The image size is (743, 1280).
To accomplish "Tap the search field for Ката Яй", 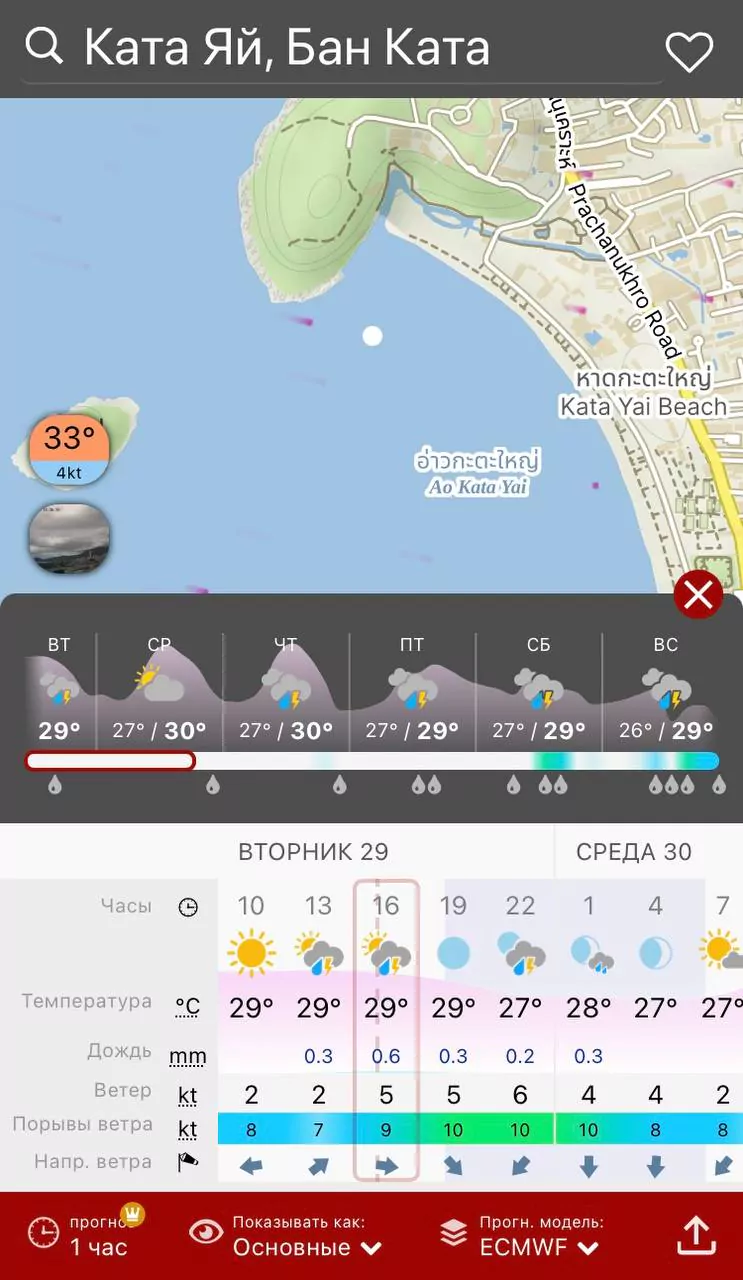I will click(340, 48).
